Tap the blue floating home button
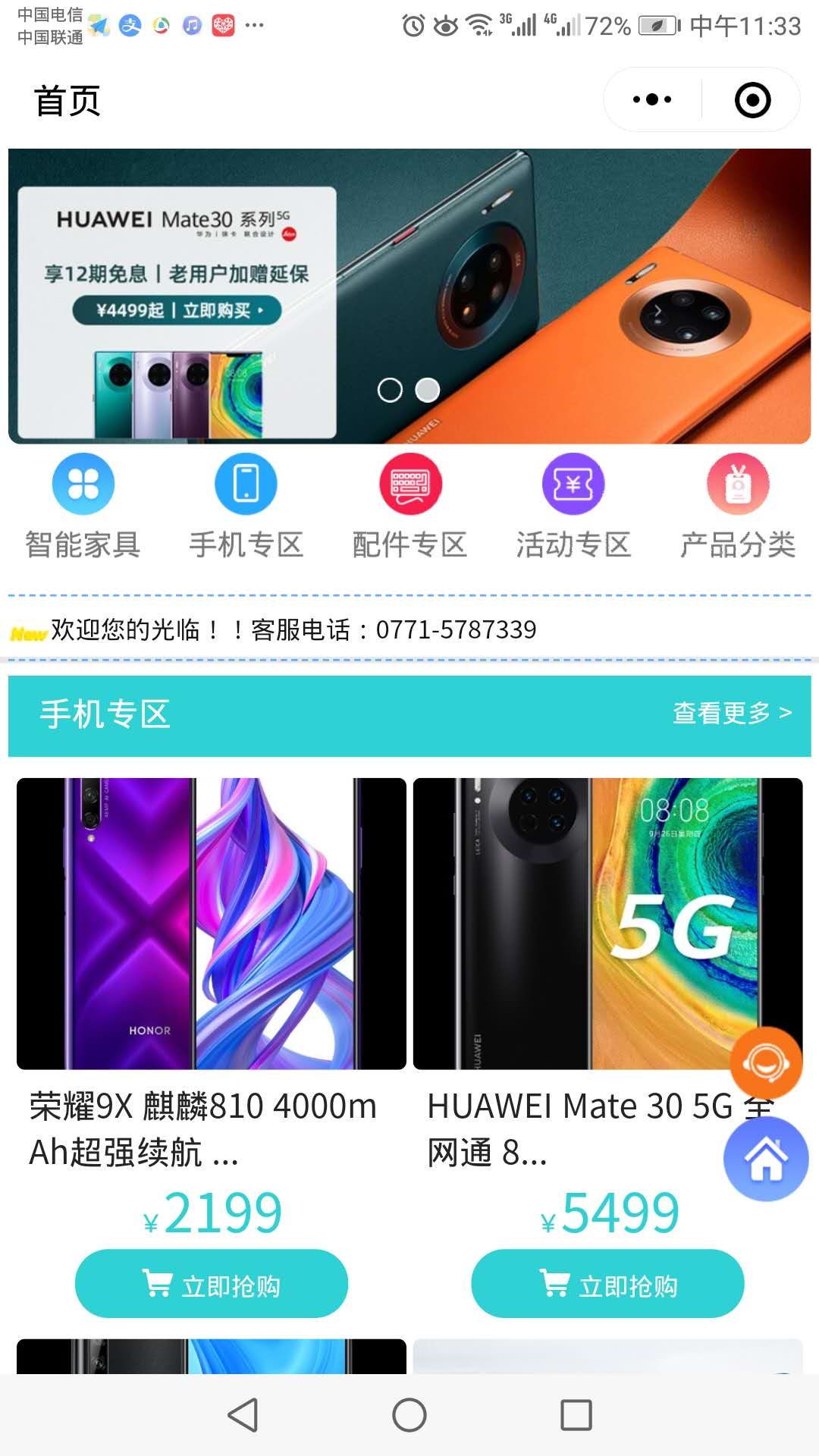 pyautogui.click(x=766, y=1159)
